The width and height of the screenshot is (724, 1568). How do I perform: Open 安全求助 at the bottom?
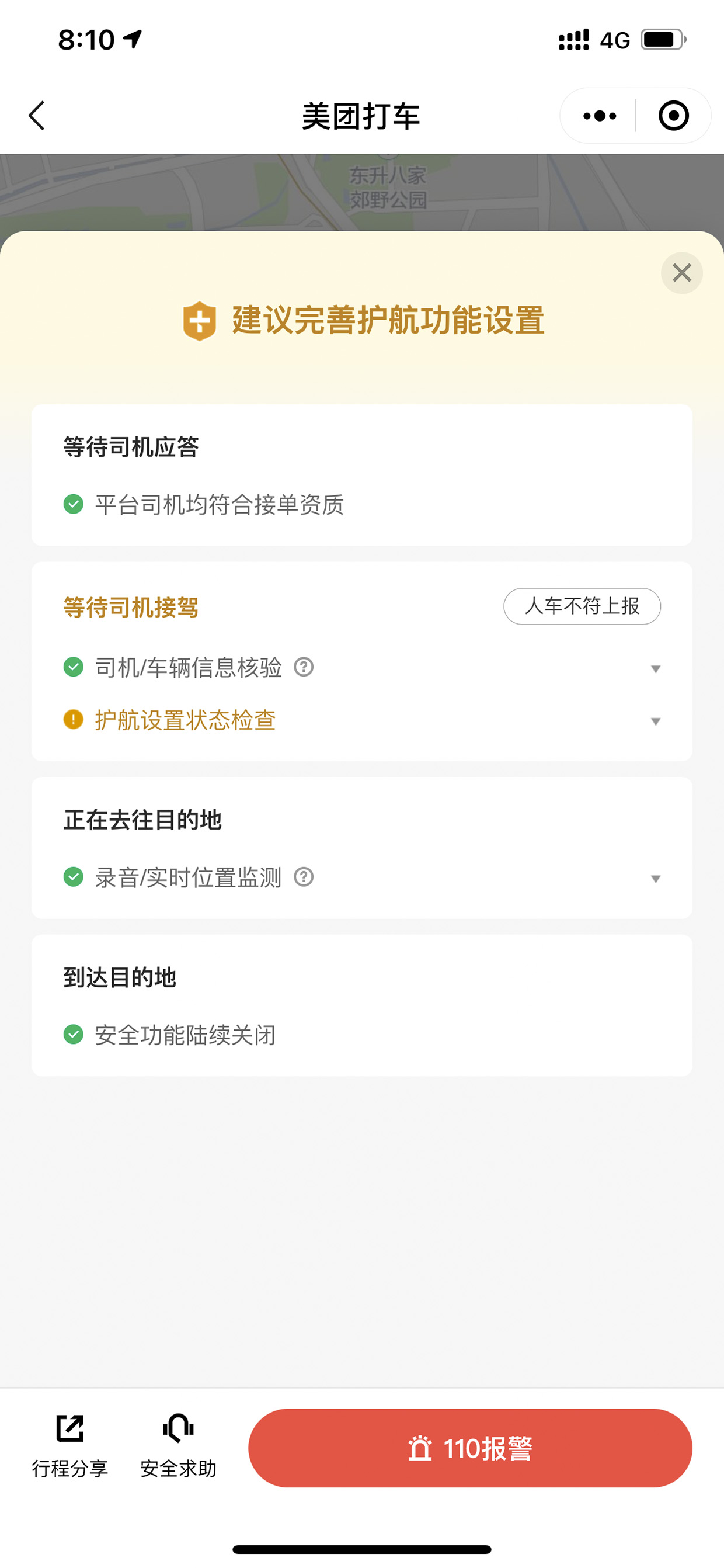click(178, 1446)
